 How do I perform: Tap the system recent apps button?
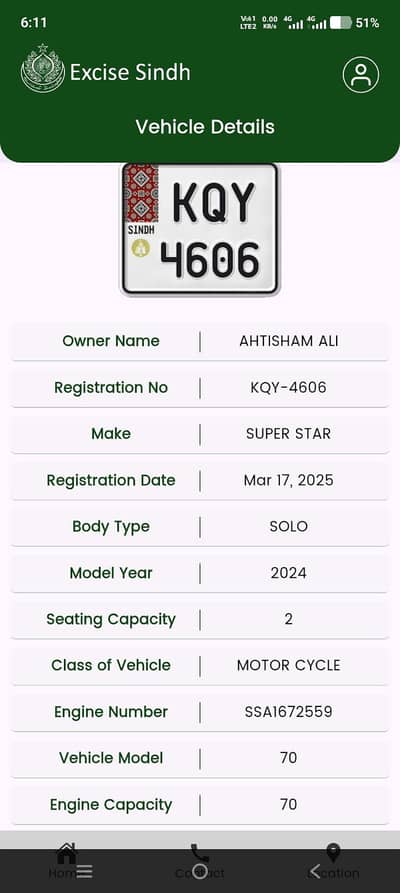pos(84,871)
